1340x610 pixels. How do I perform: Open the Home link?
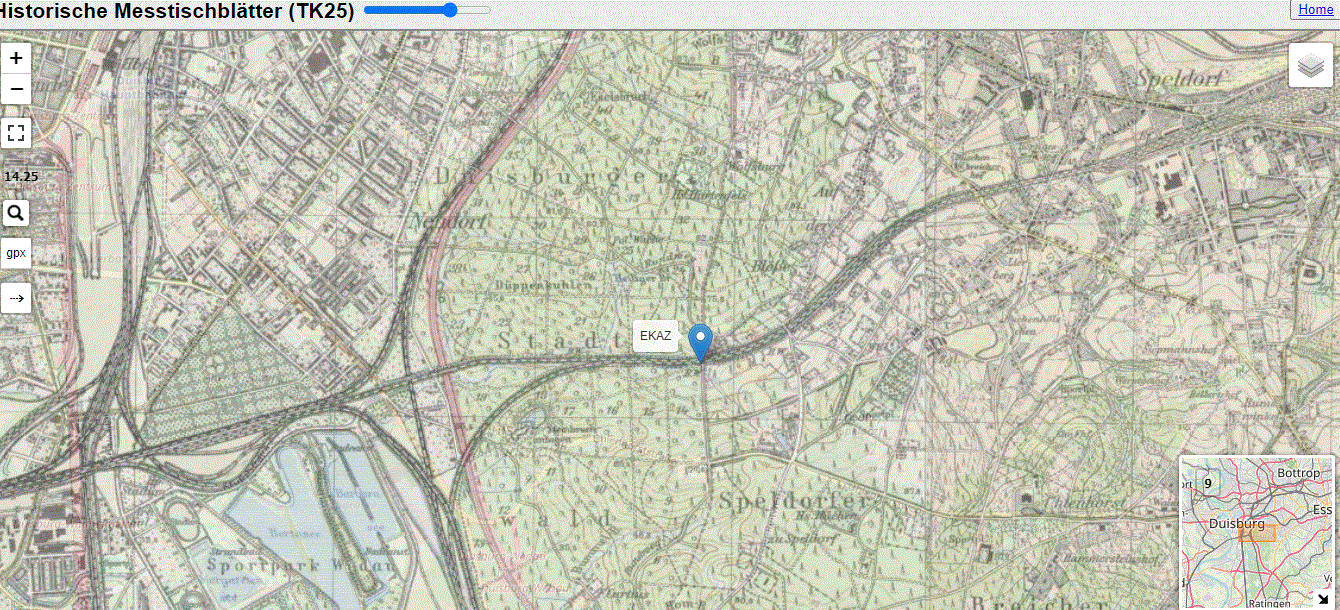coord(1315,9)
